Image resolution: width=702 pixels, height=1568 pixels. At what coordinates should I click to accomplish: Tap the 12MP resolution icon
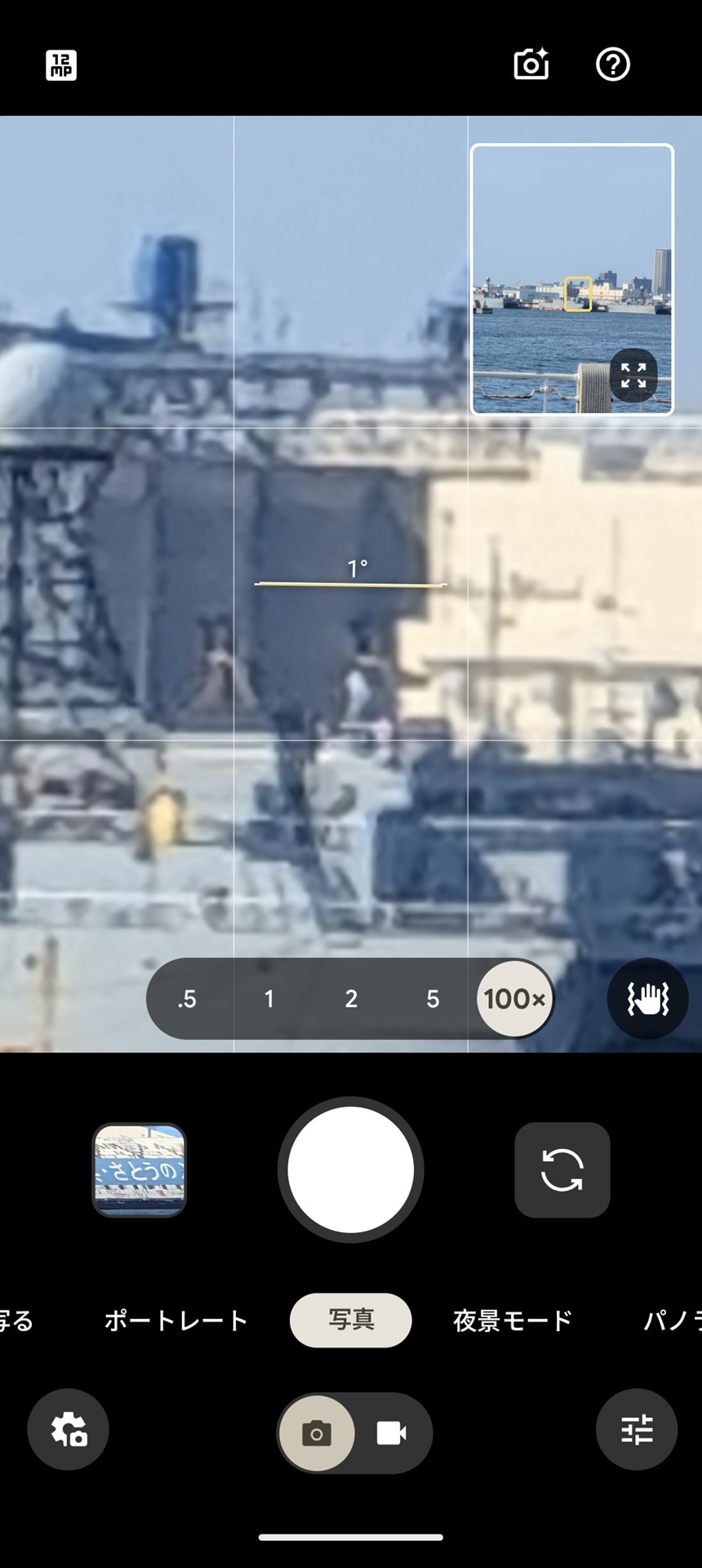tap(61, 65)
